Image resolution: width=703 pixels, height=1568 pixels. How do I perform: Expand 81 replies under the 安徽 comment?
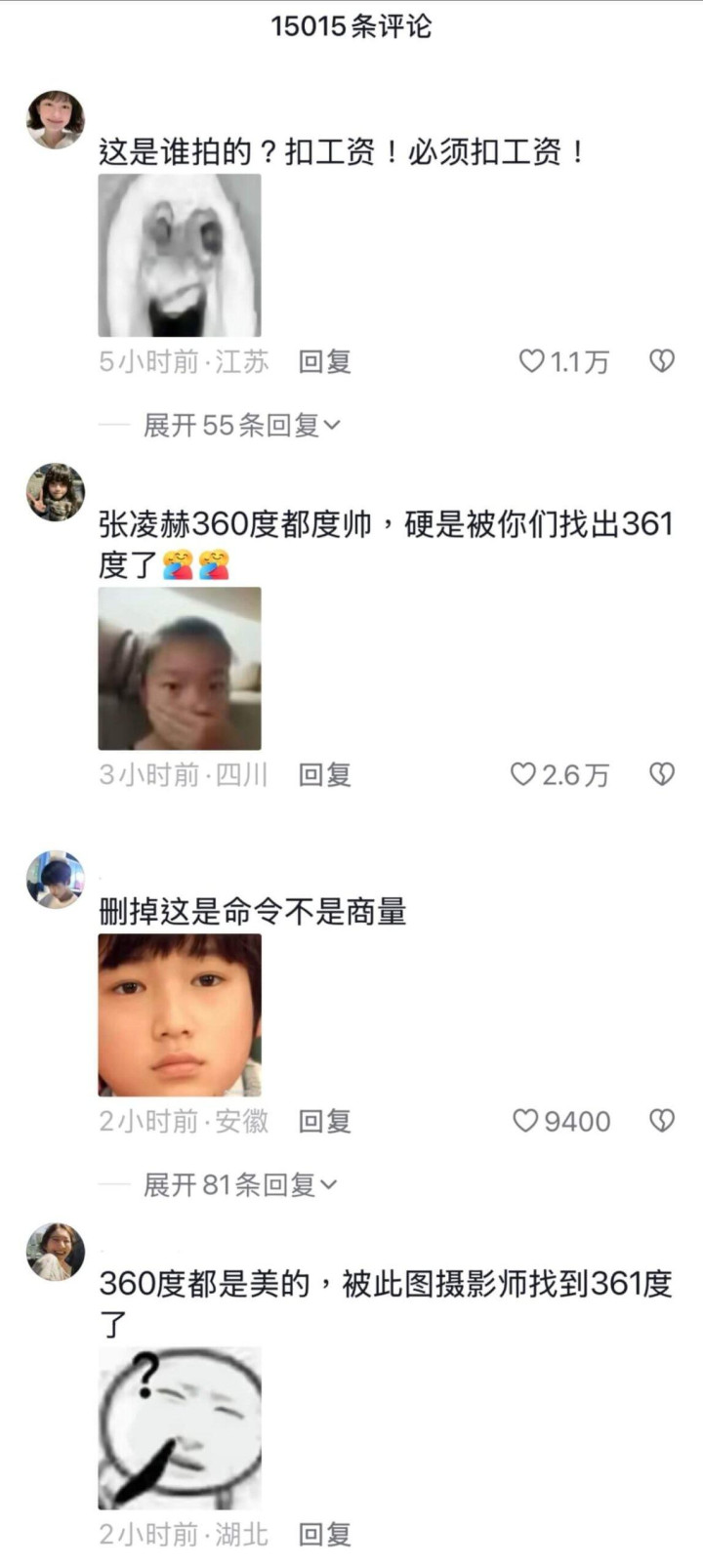(x=239, y=1184)
